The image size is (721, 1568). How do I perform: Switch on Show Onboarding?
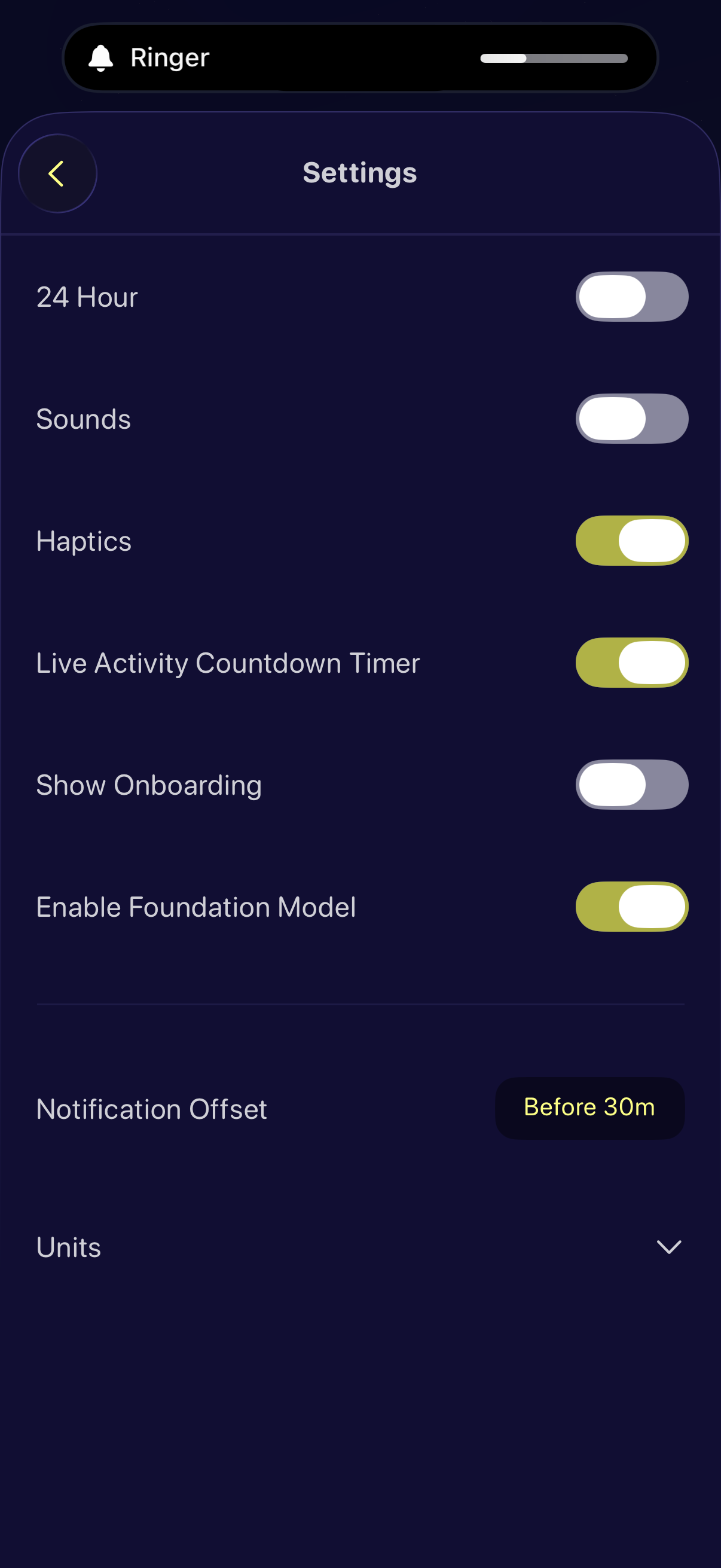[631, 785]
